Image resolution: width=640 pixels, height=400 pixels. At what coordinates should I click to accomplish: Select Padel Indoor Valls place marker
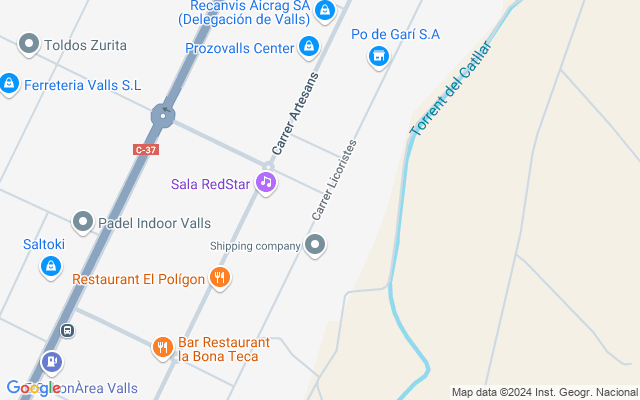pos(84,222)
